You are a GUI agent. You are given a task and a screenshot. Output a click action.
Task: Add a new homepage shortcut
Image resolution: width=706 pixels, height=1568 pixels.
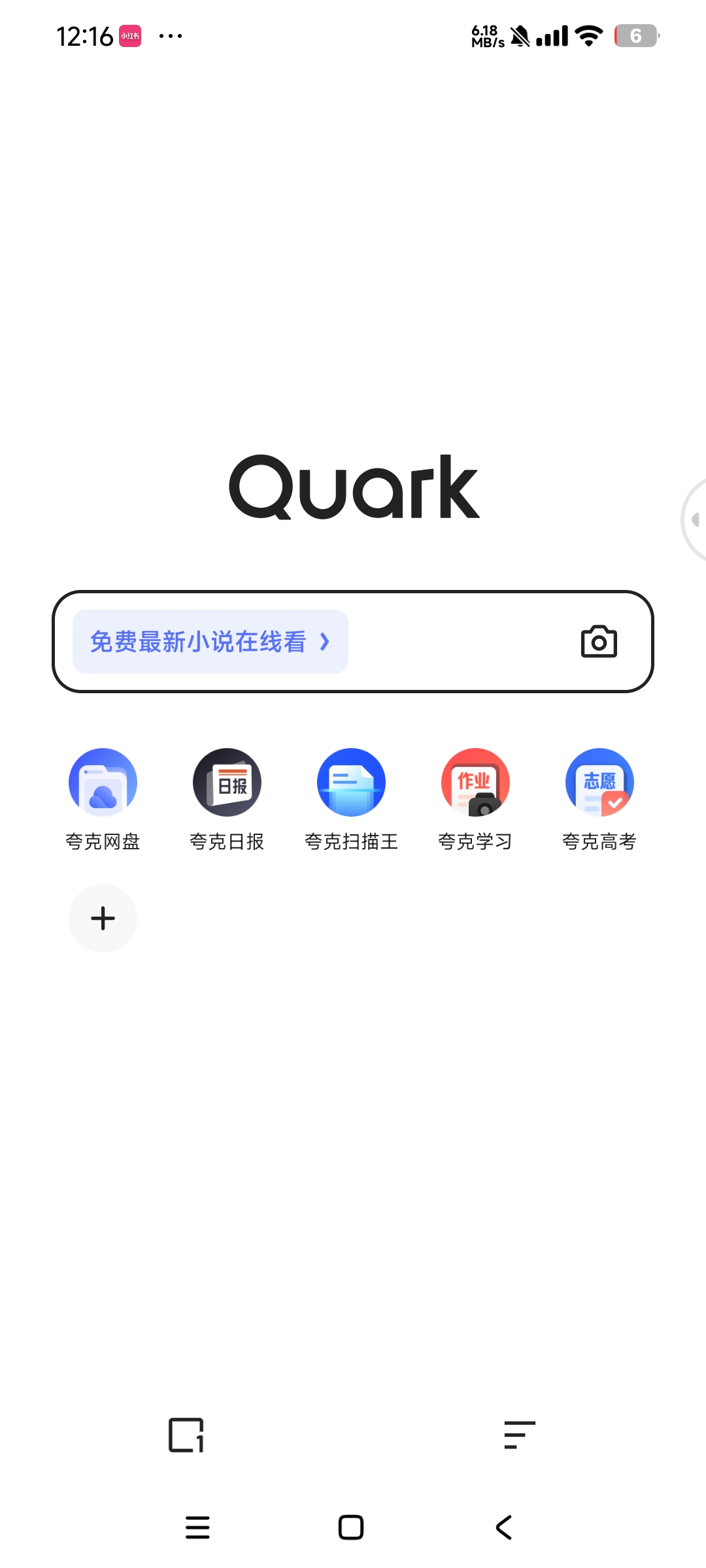[103, 918]
